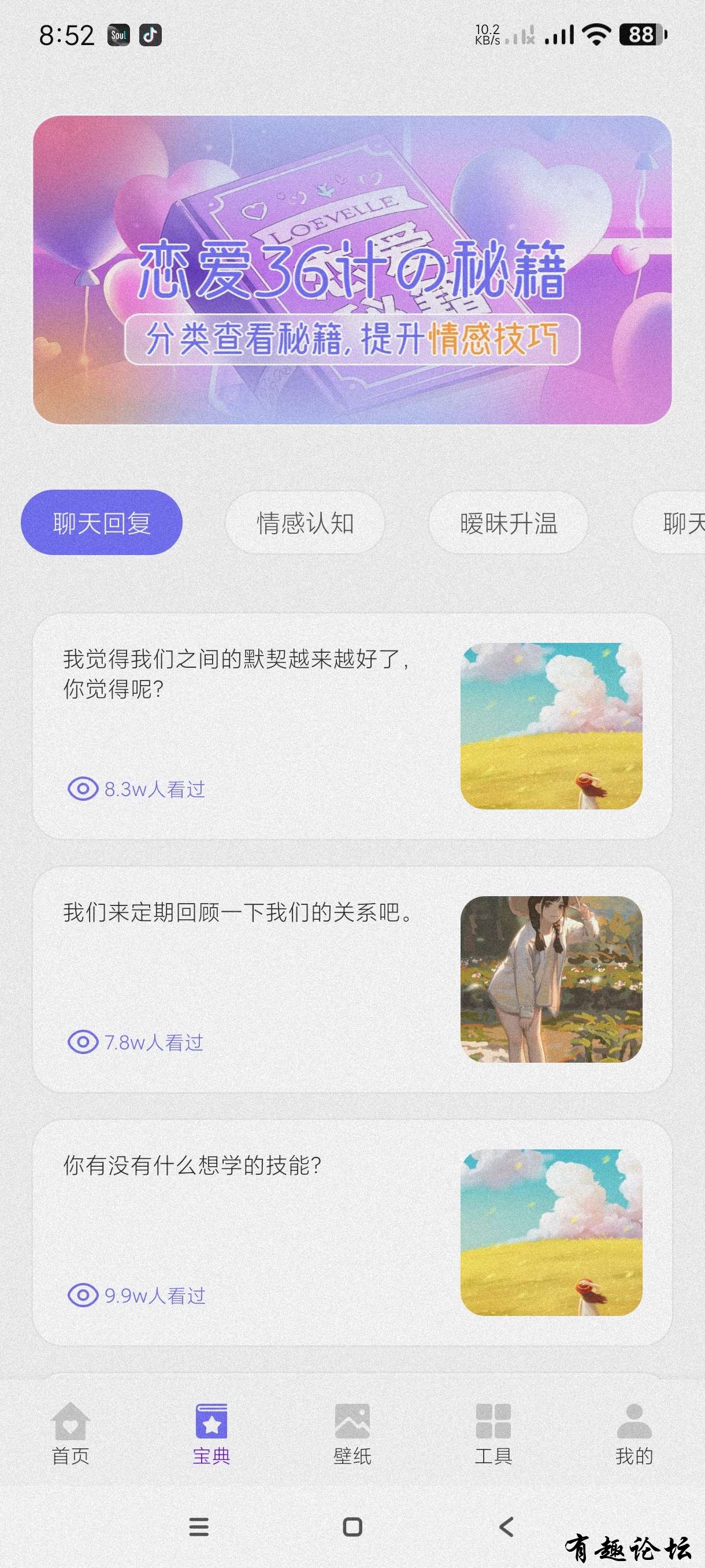Viewport: 705px width, 1568px height.
Task: Open the 恋爱36计の秘籍 banner
Action: coord(352,269)
